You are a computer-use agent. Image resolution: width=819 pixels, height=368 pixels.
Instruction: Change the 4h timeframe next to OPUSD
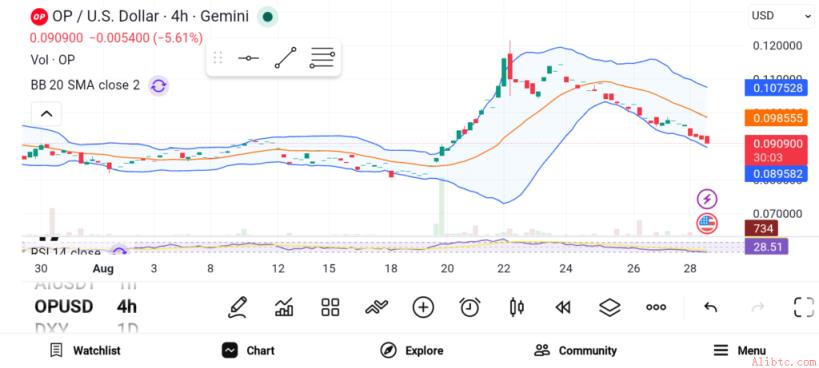(127, 307)
